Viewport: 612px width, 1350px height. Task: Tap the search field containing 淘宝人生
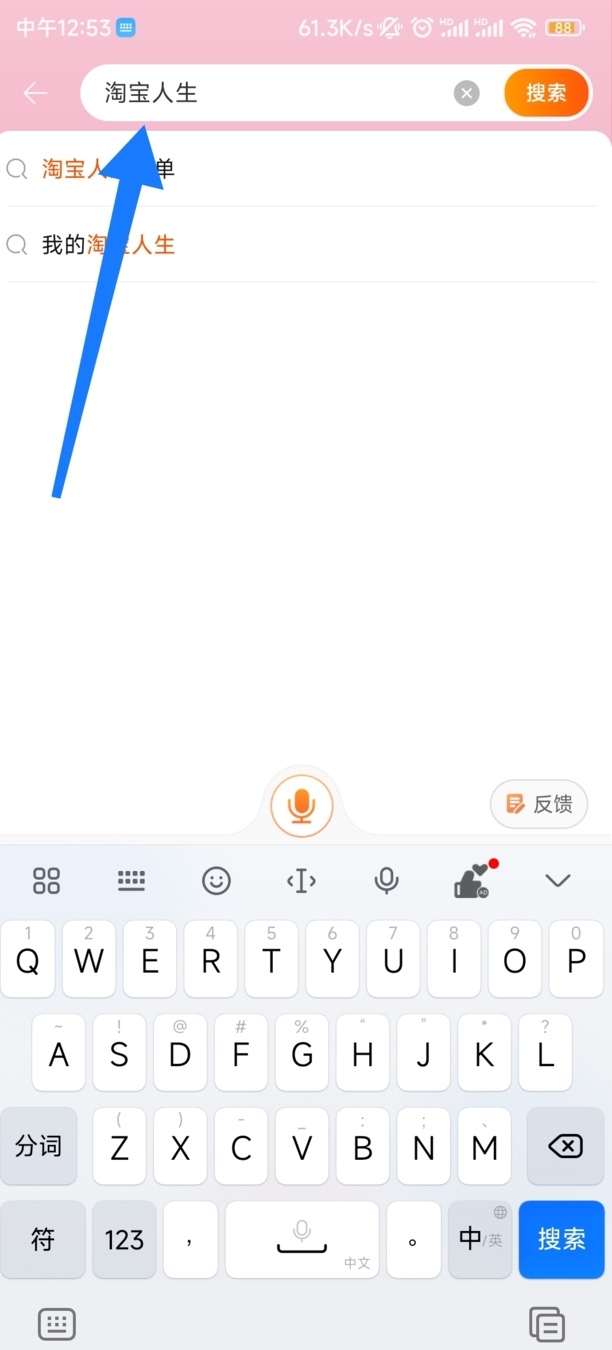tap(268, 93)
